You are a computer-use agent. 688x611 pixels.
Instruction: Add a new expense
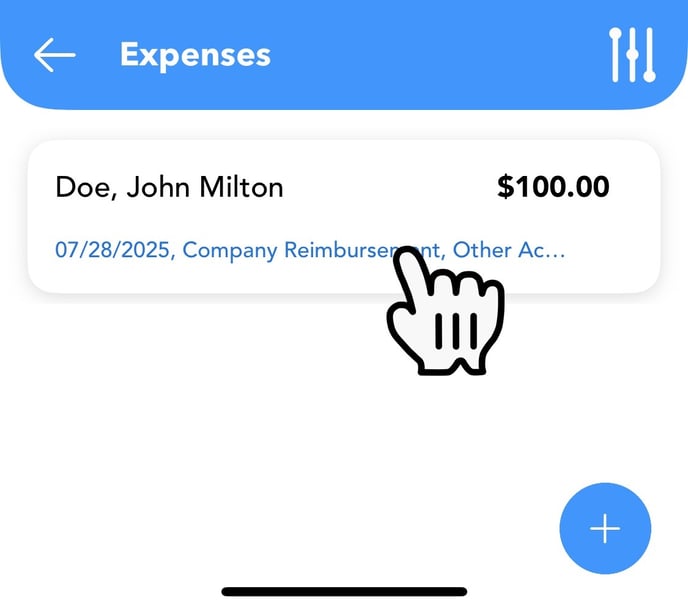click(x=605, y=529)
